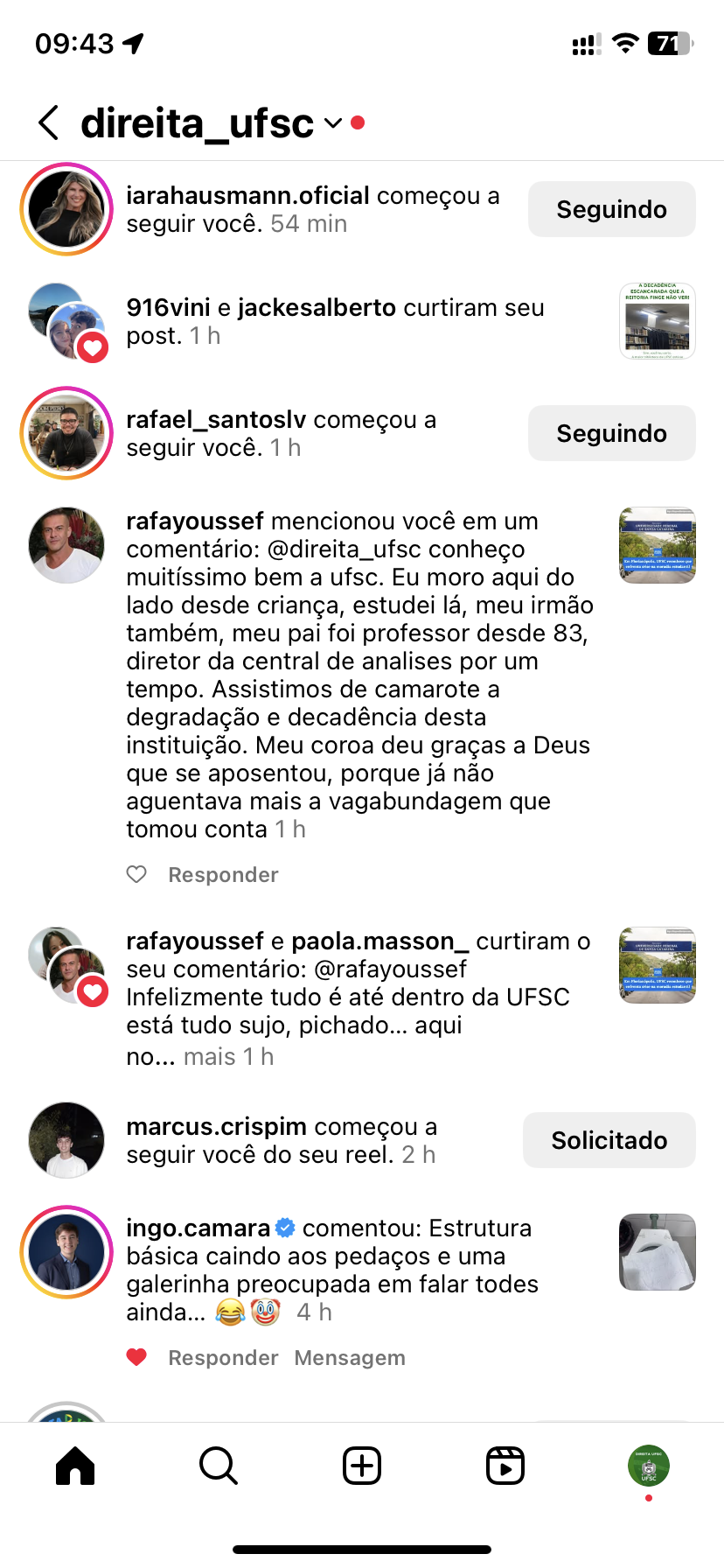Switch to the Reels tab
The width and height of the screenshot is (724, 1568).
pyautogui.click(x=505, y=1466)
